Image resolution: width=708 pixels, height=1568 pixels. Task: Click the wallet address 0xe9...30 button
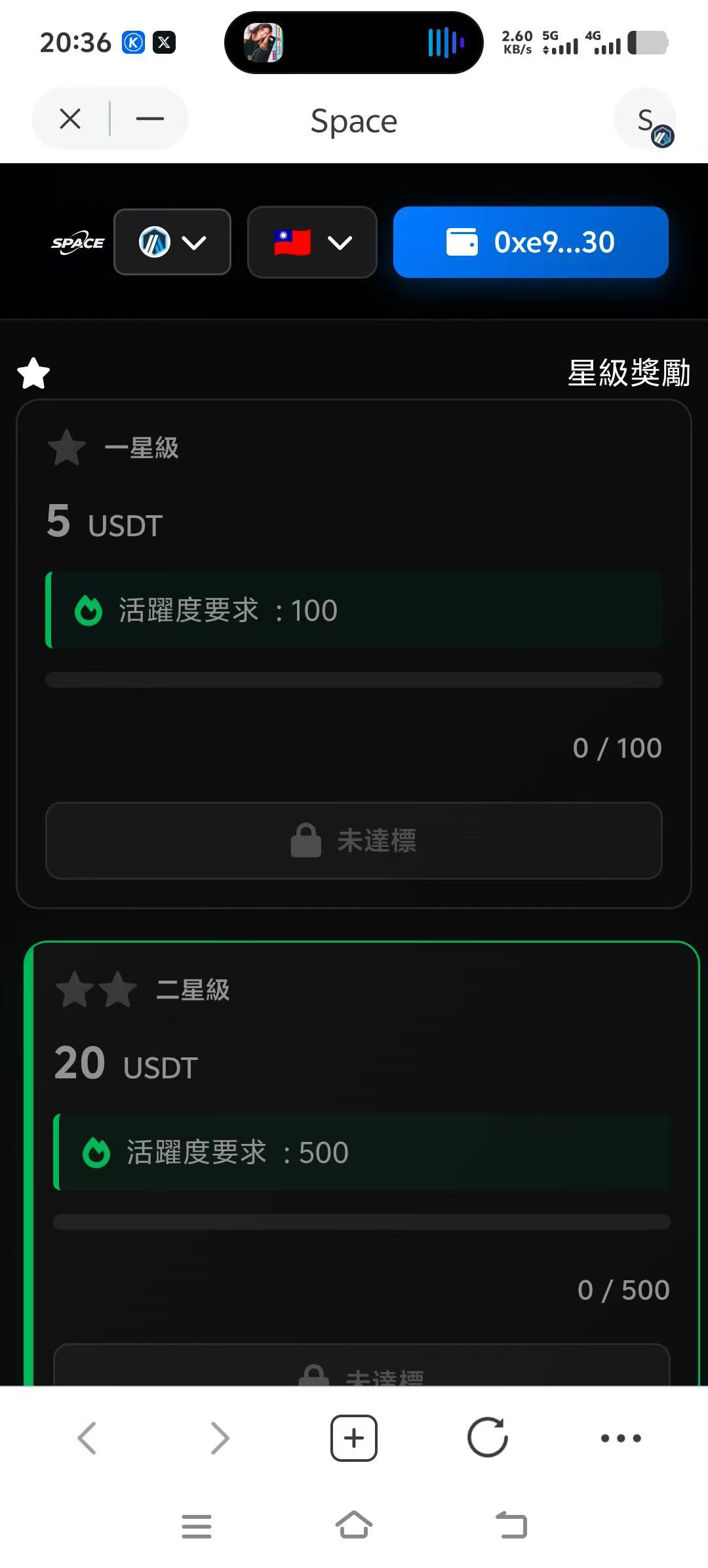pos(530,242)
